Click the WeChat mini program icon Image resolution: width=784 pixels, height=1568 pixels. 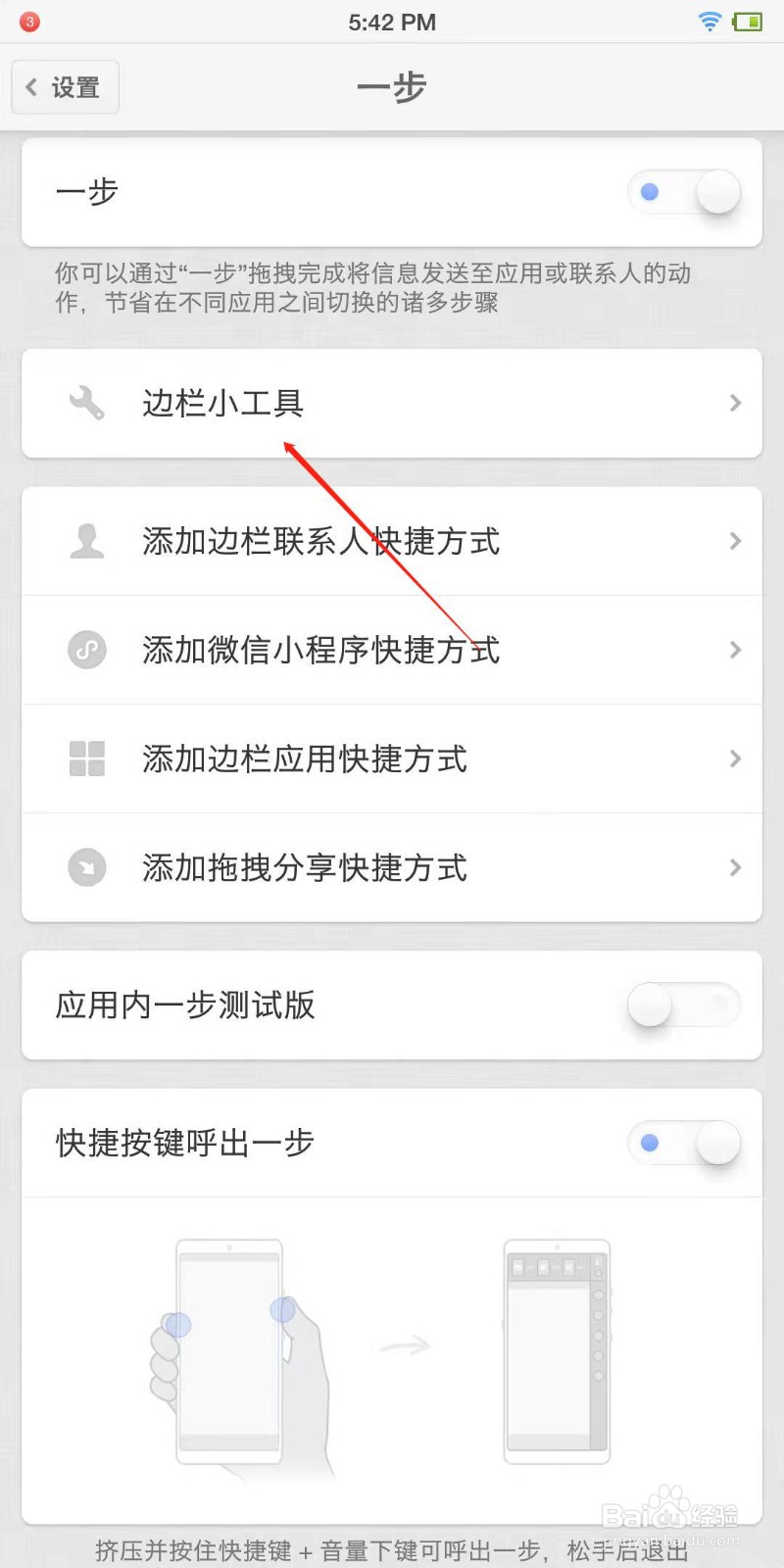(86, 650)
